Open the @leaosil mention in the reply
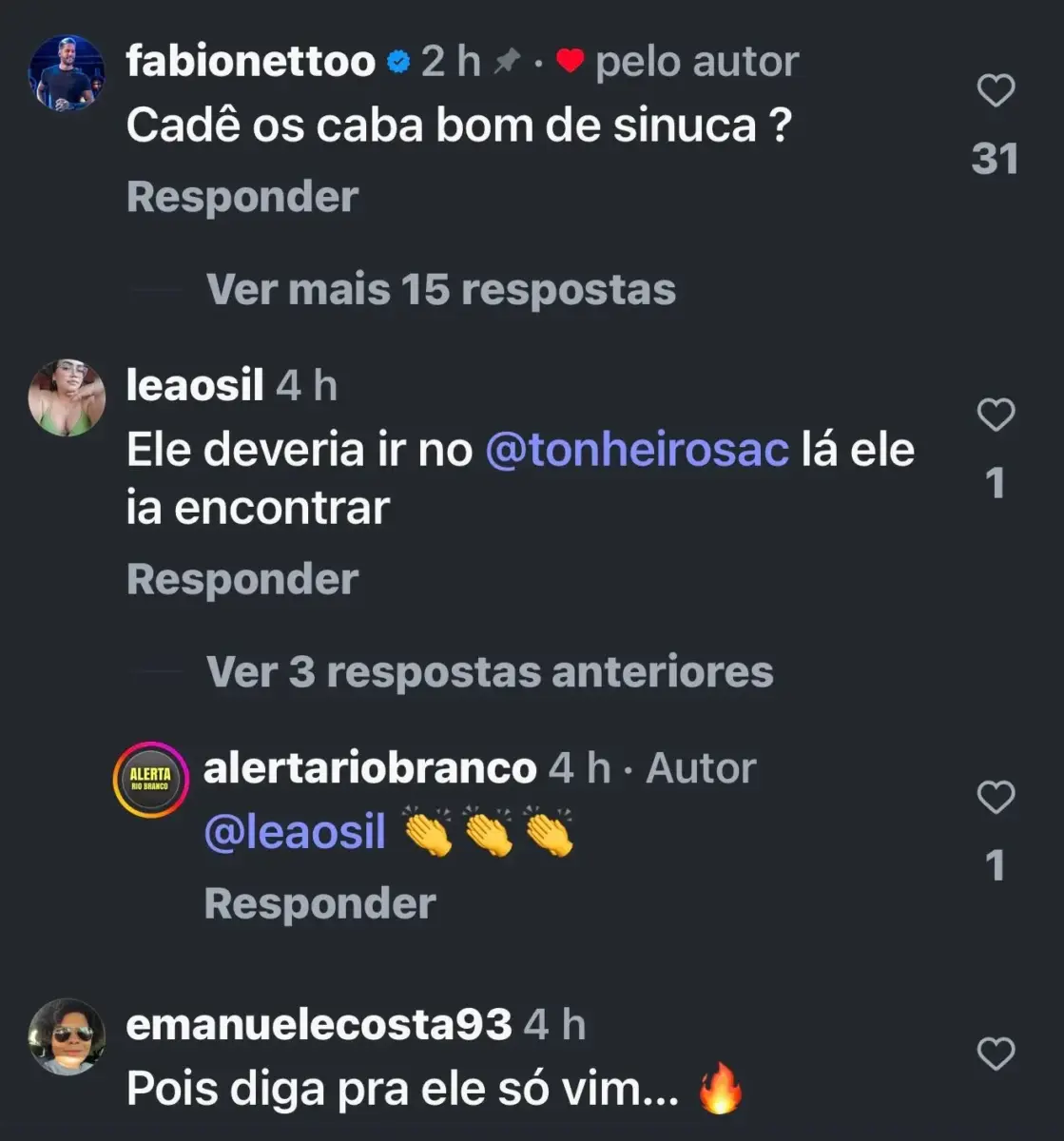This screenshot has height=1141, width=1064. tap(295, 834)
